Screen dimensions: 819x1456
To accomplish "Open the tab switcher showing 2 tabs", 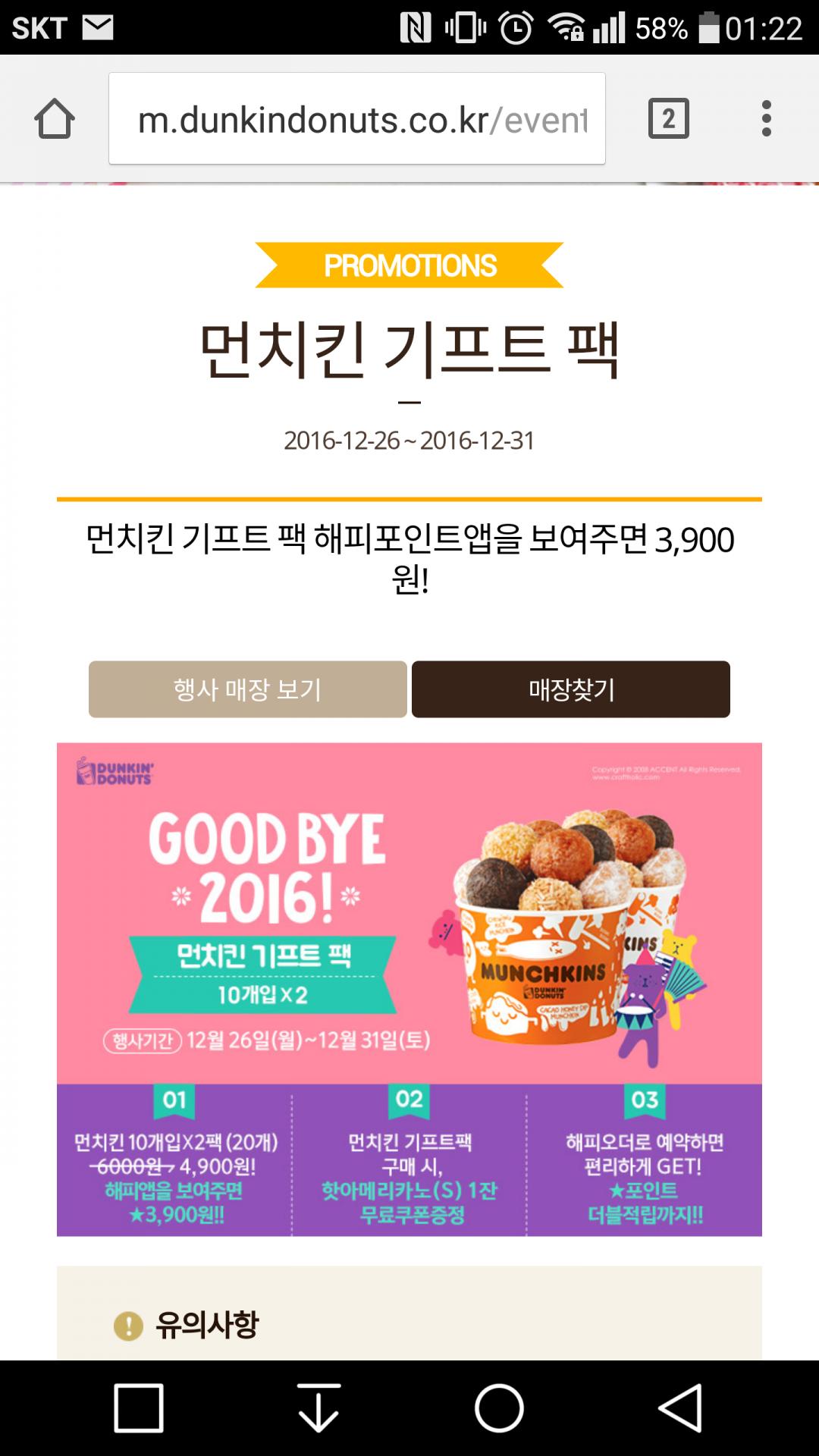I will tap(669, 119).
